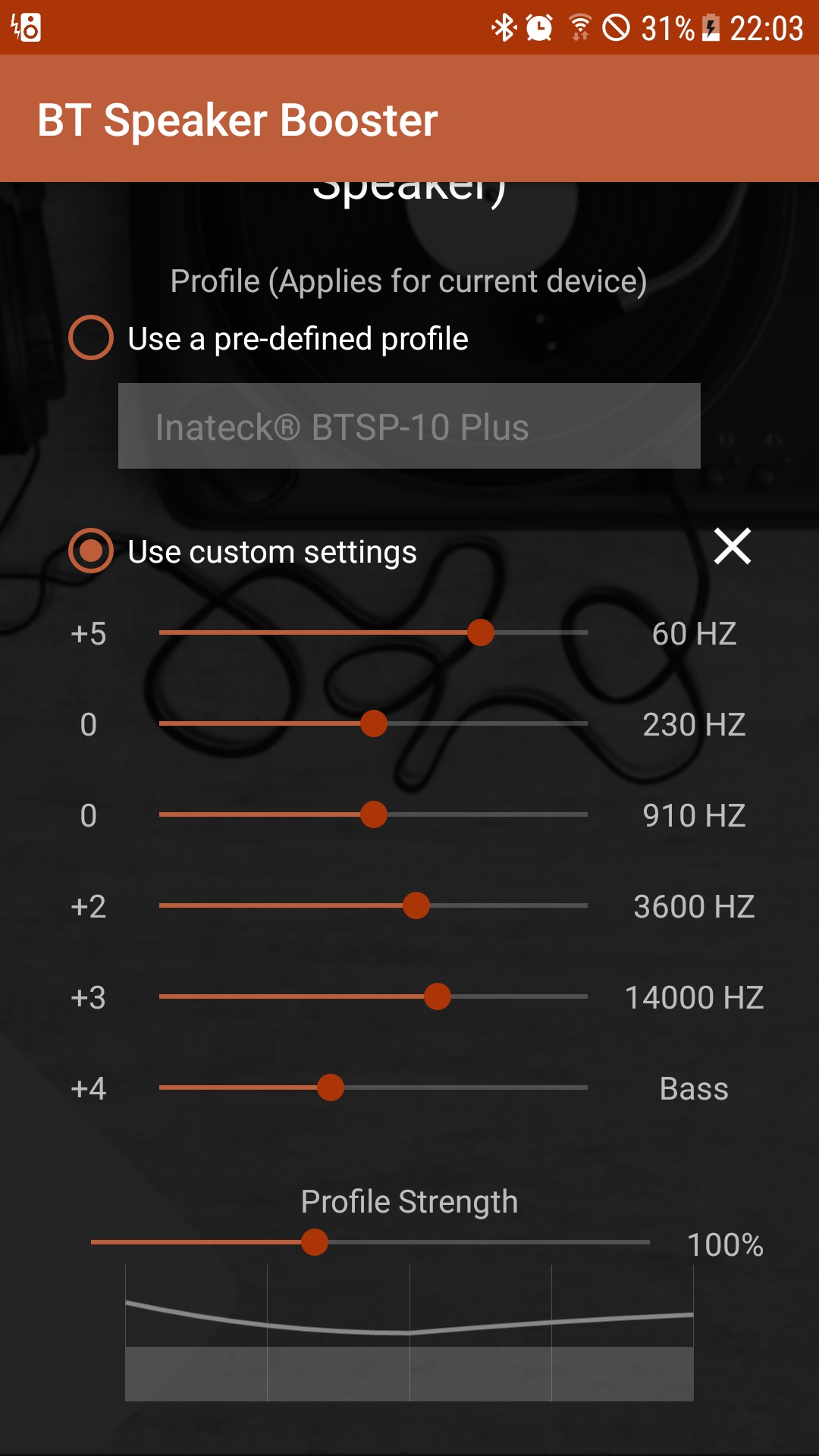Tap the 14000 HZ slider track
This screenshot has height=1456, width=819.
[373, 996]
